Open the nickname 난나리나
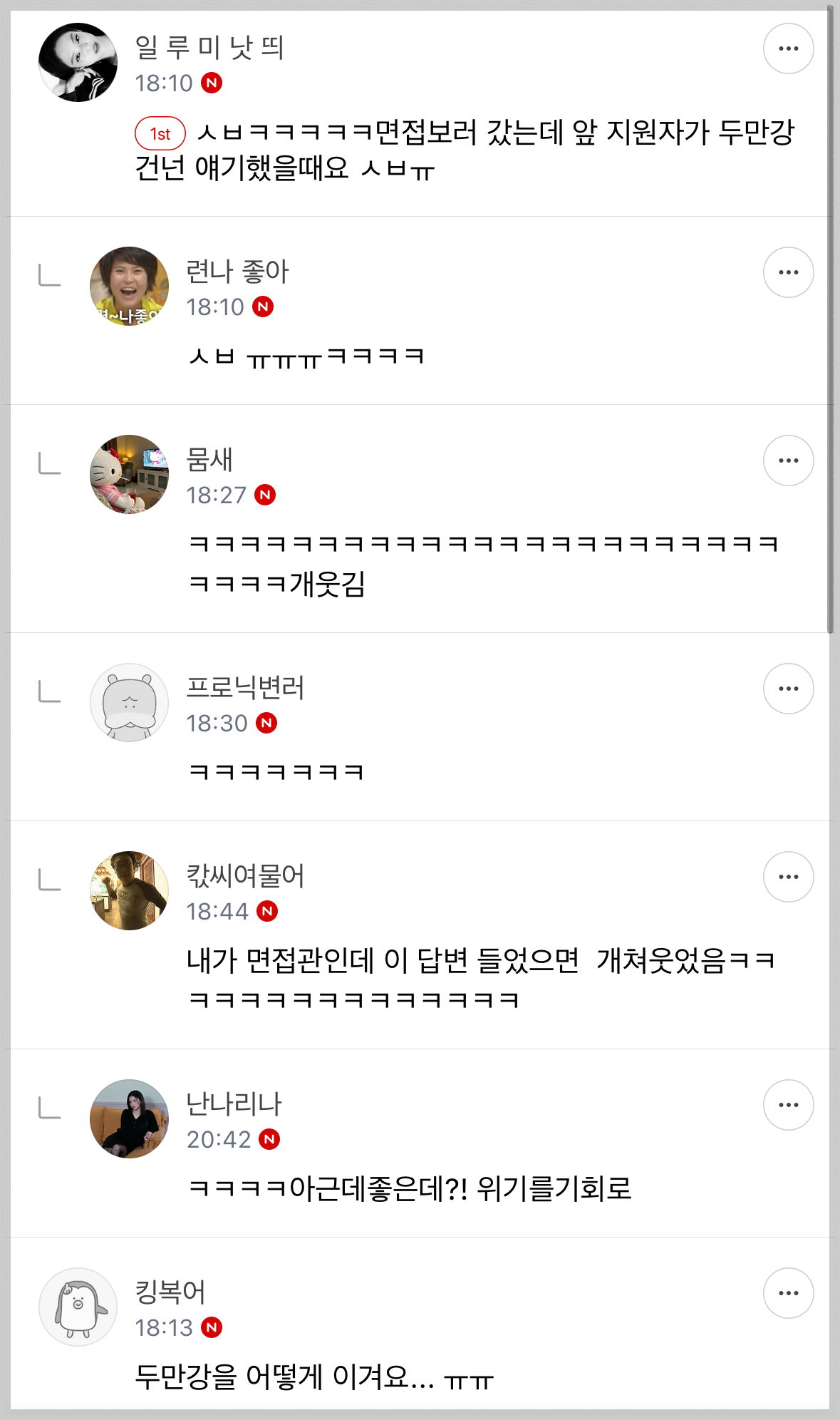Screen dimensions: 840x1420 coord(234,1103)
